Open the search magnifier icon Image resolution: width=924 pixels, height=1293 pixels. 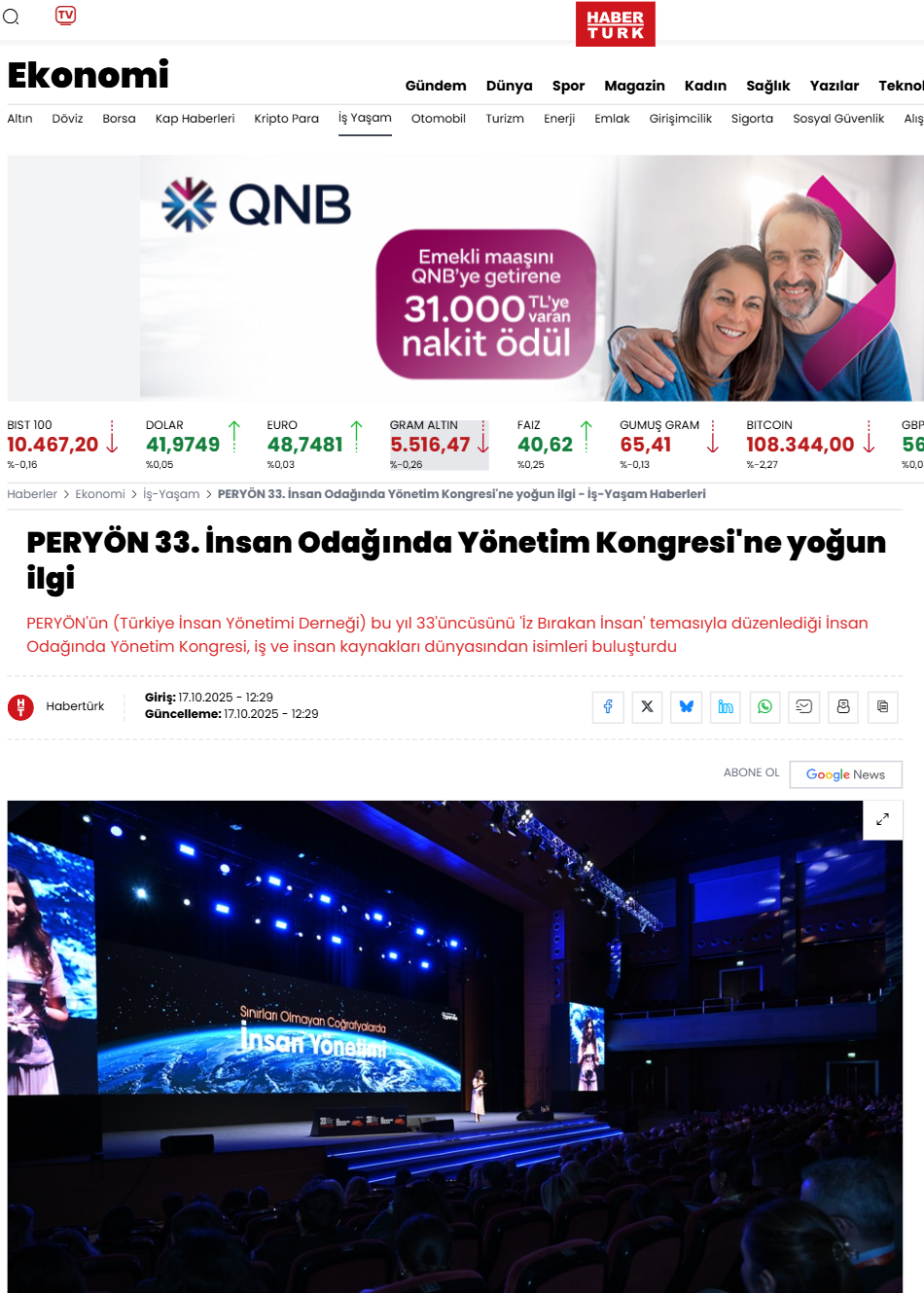pyautogui.click(x=12, y=17)
